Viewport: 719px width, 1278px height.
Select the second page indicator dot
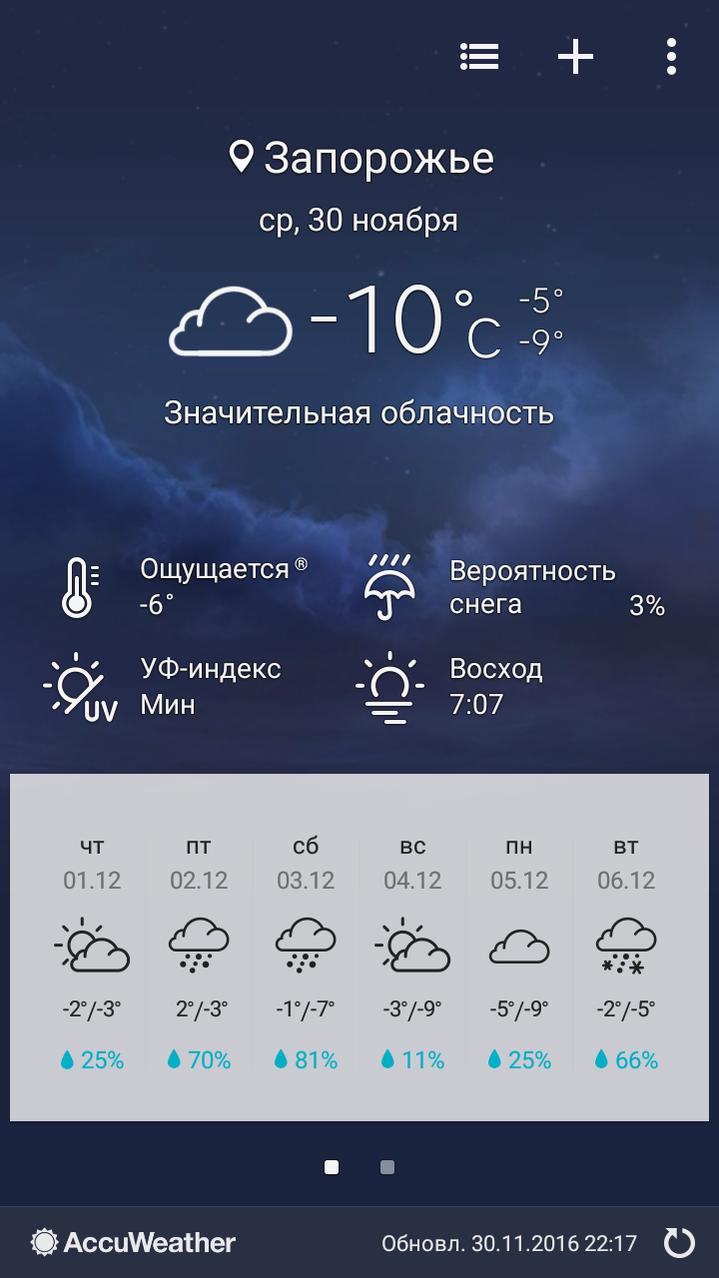(387, 1167)
